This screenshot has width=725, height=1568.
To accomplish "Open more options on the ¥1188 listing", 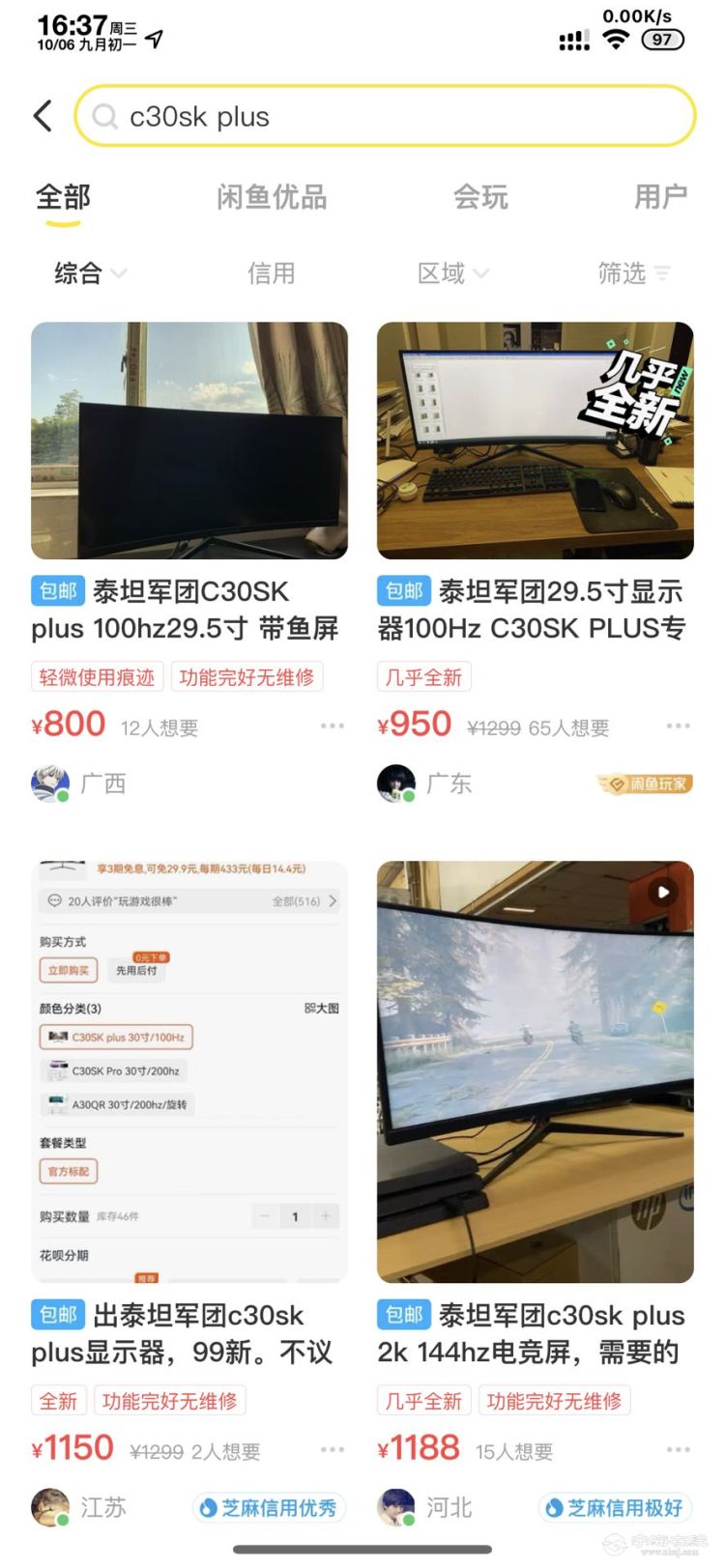I will click(x=678, y=1449).
